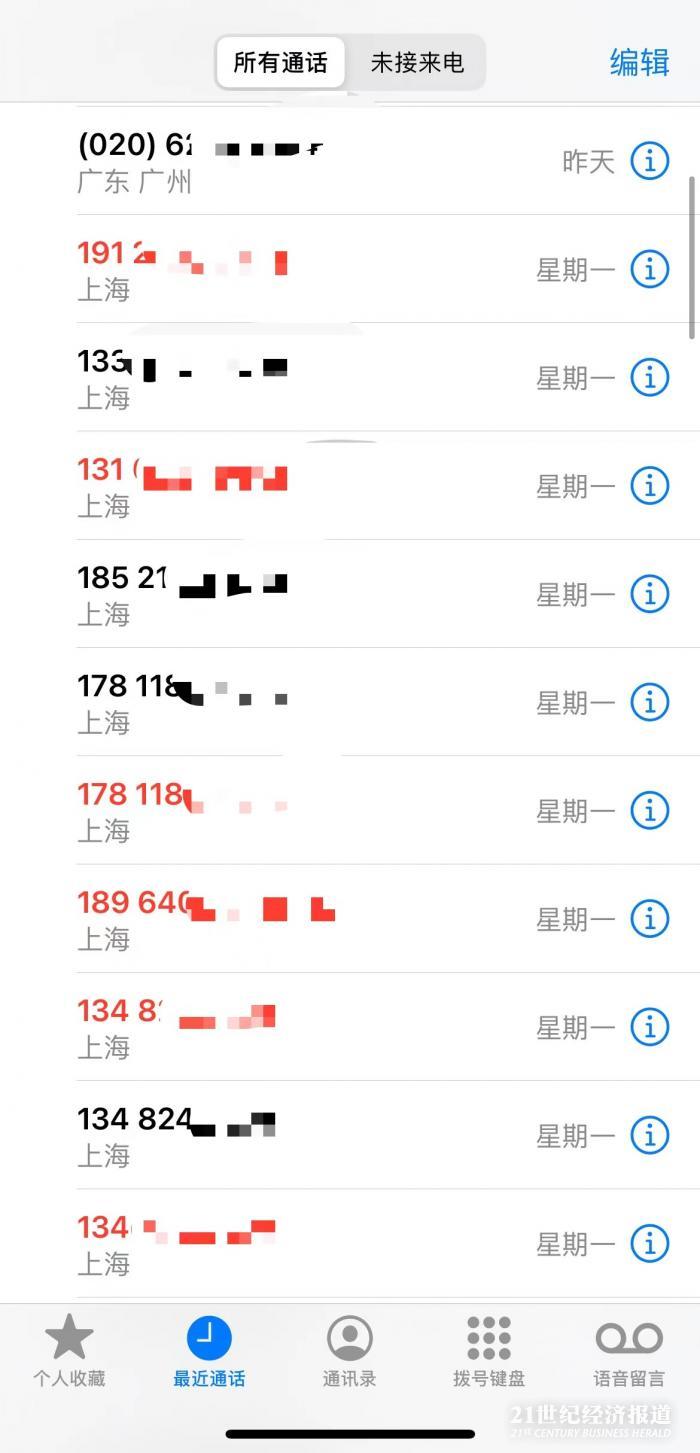The image size is (700, 1453).
Task: Select the 最近通话 recents tab
Action: tap(209, 1352)
